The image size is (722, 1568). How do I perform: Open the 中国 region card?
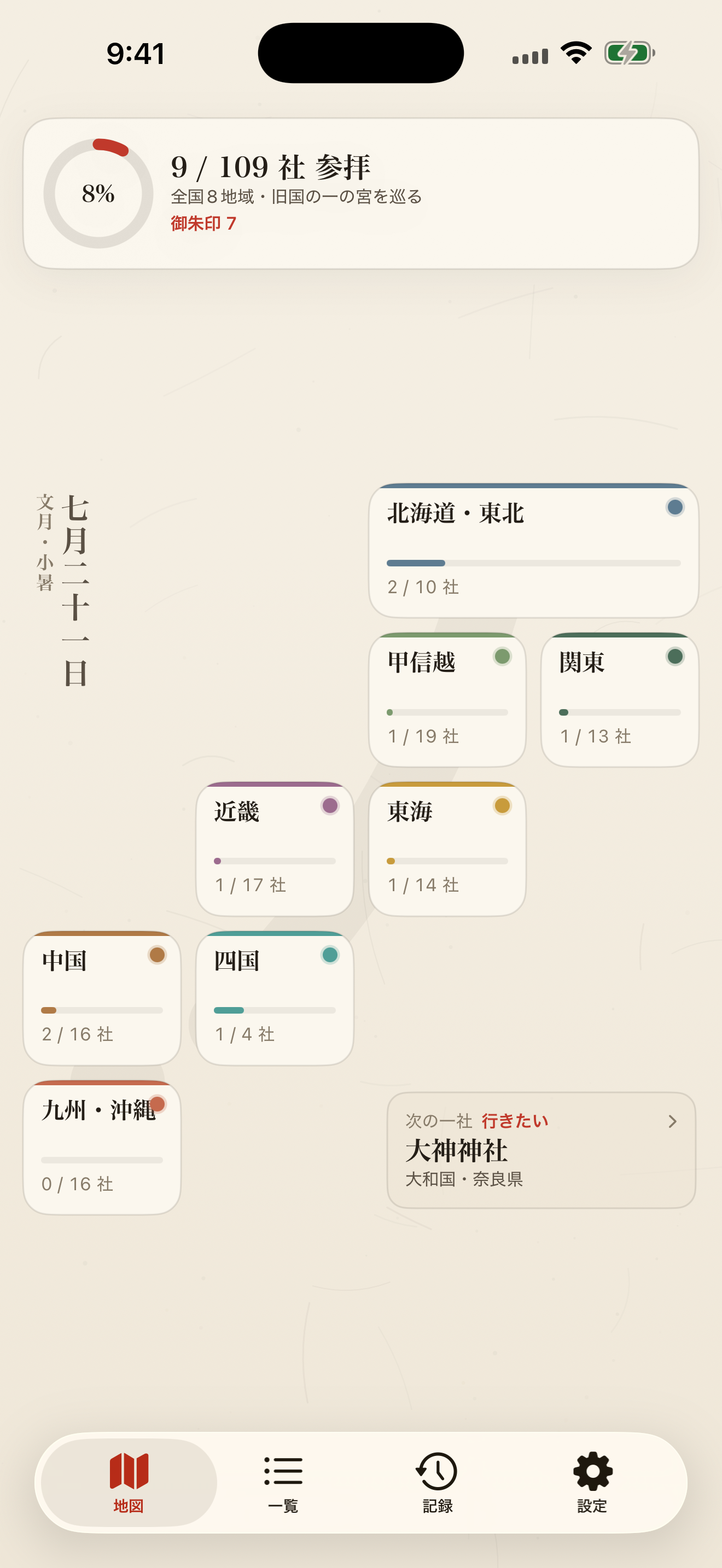102,998
